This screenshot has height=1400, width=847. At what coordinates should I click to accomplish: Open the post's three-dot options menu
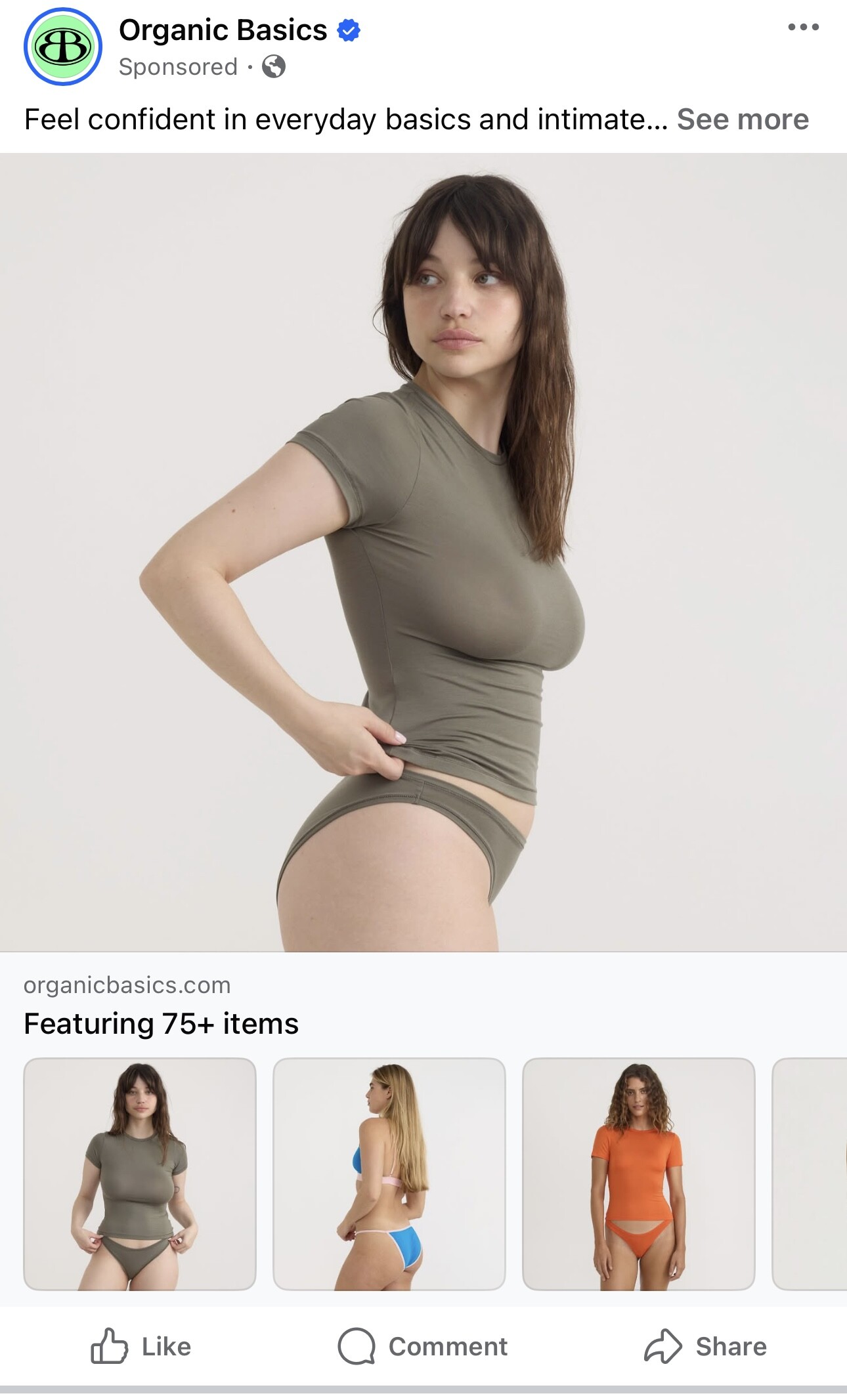(803, 28)
